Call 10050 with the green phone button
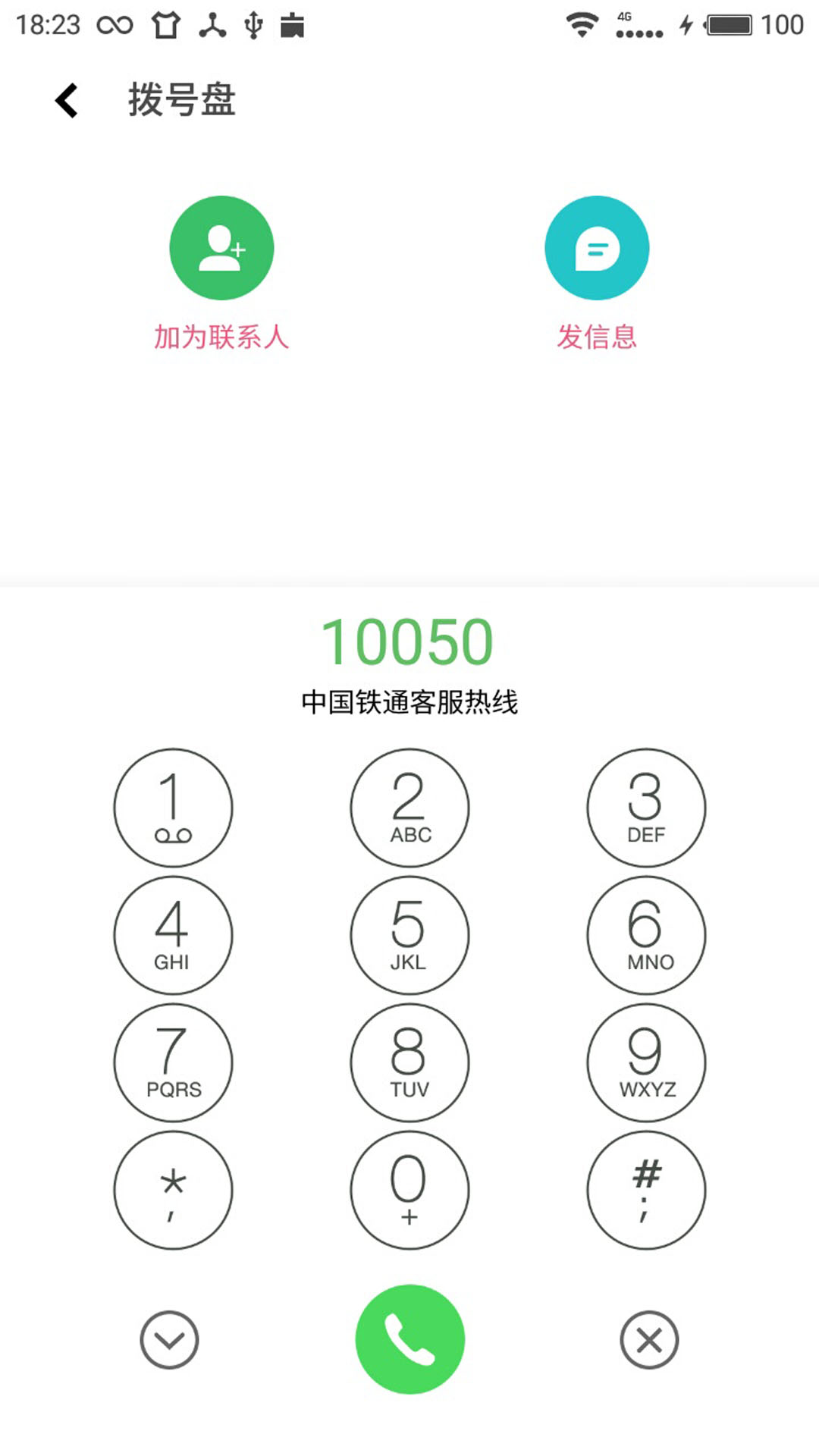819x1456 pixels. [409, 1339]
